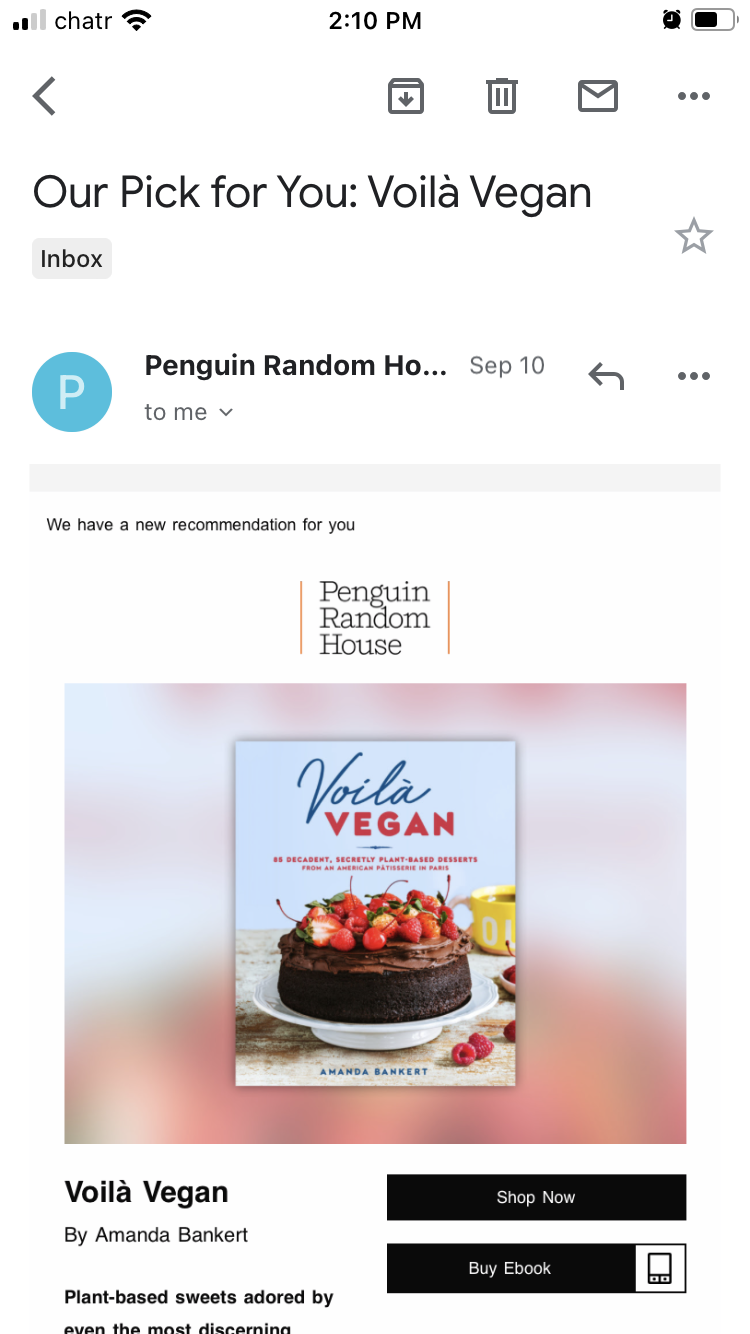Image resolution: width=750 pixels, height=1334 pixels.
Task: Go back to the inbox list
Action: tap(45, 96)
